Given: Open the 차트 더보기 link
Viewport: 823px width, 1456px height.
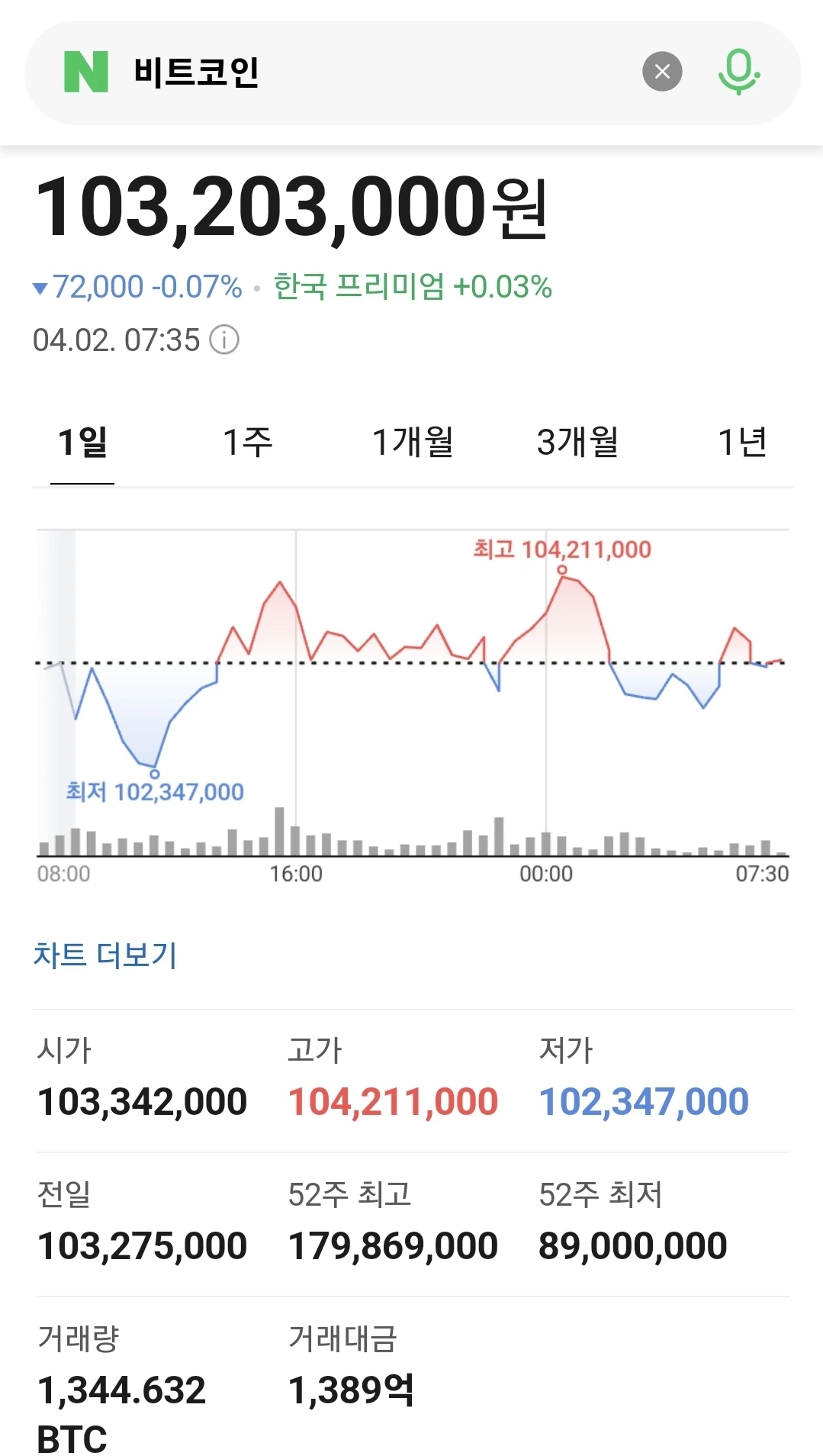Looking at the screenshot, I should (105, 955).
